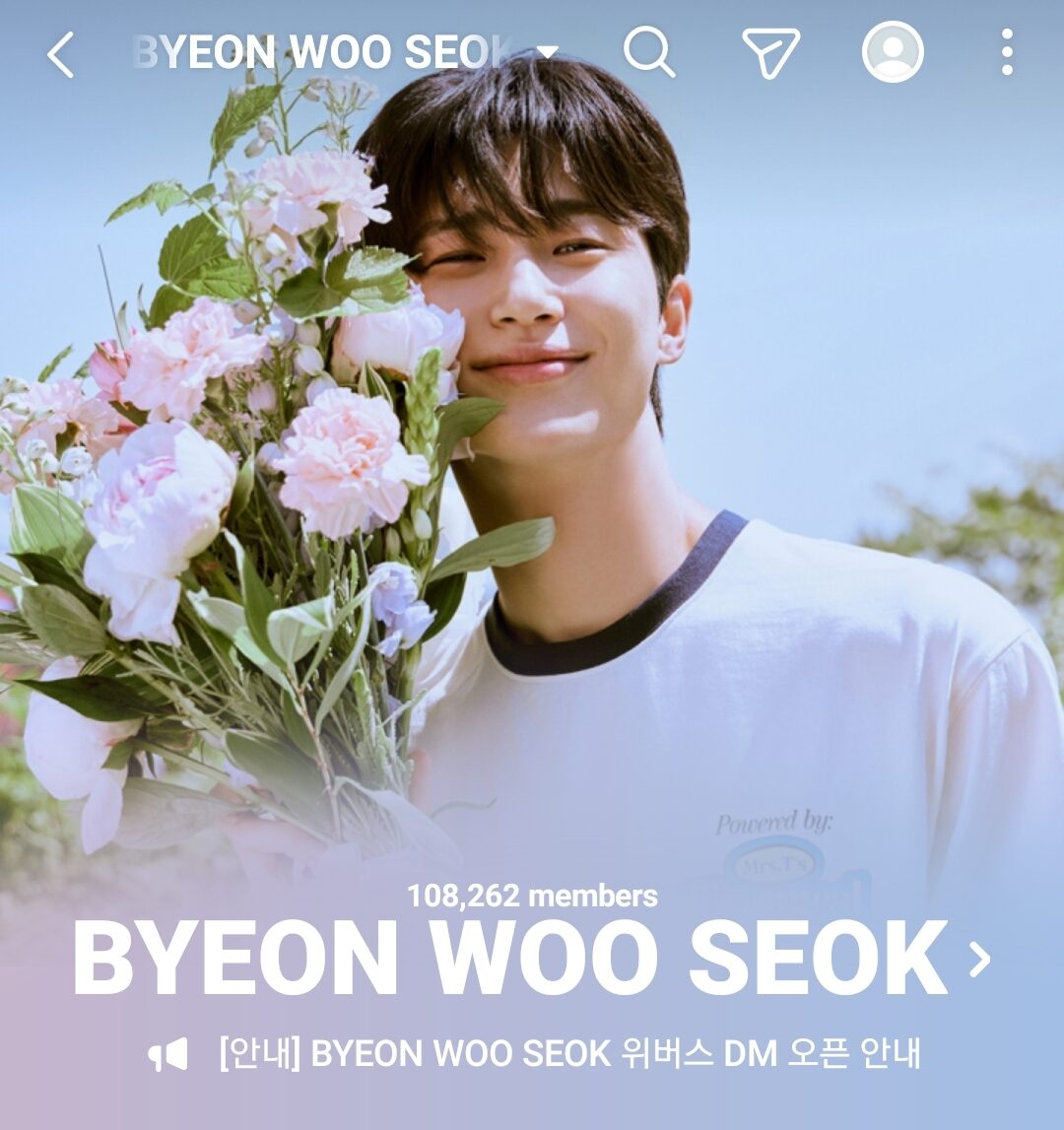The image size is (1064, 1130).
Task: Open the three-dot overflow menu
Action: [1006, 52]
